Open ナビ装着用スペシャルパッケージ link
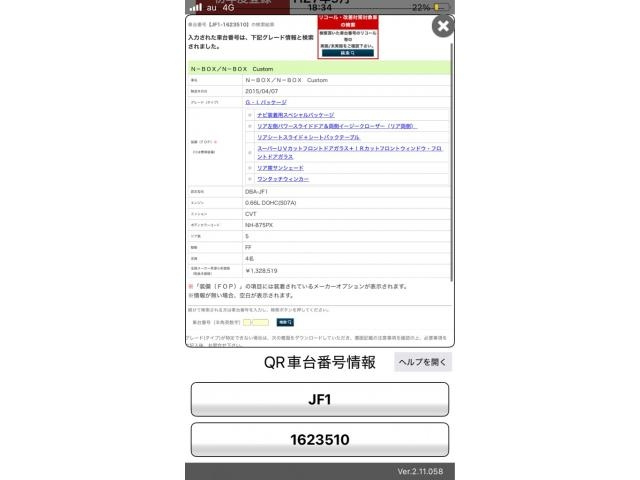This screenshot has width=640, height=480. pyautogui.click(x=295, y=115)
